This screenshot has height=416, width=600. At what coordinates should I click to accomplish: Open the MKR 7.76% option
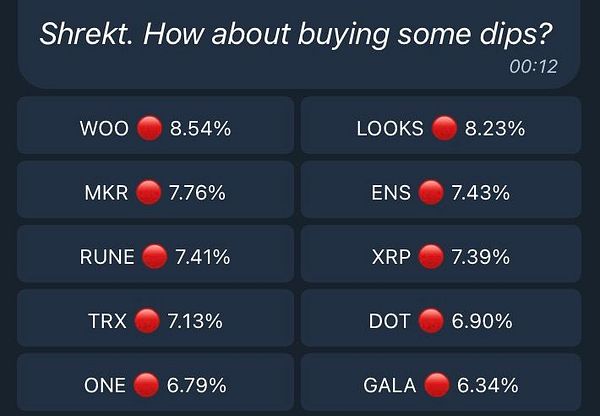(155, 193)
